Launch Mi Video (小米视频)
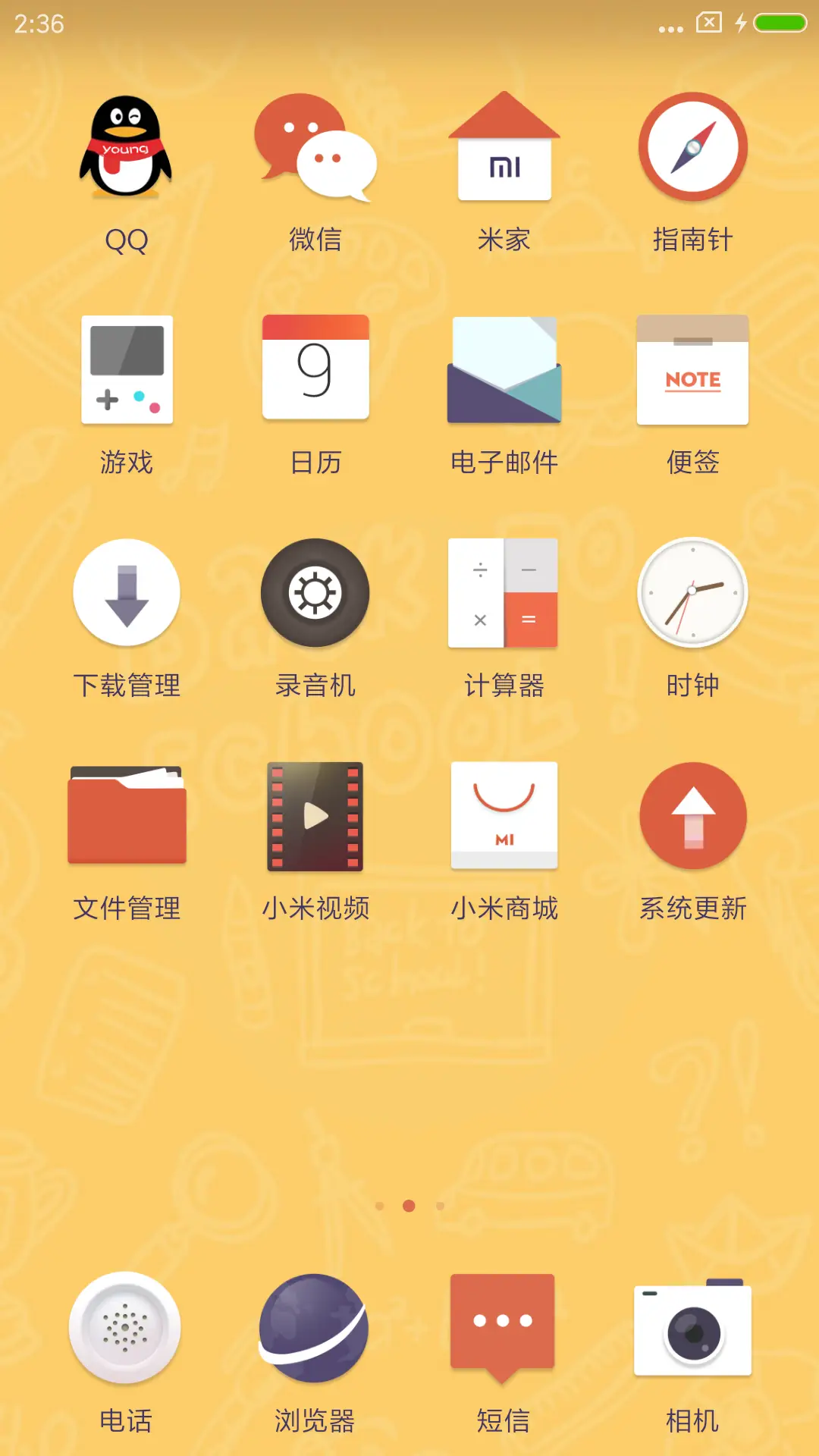Viewport: 819px width, 1456px height. tap(315, 817)
